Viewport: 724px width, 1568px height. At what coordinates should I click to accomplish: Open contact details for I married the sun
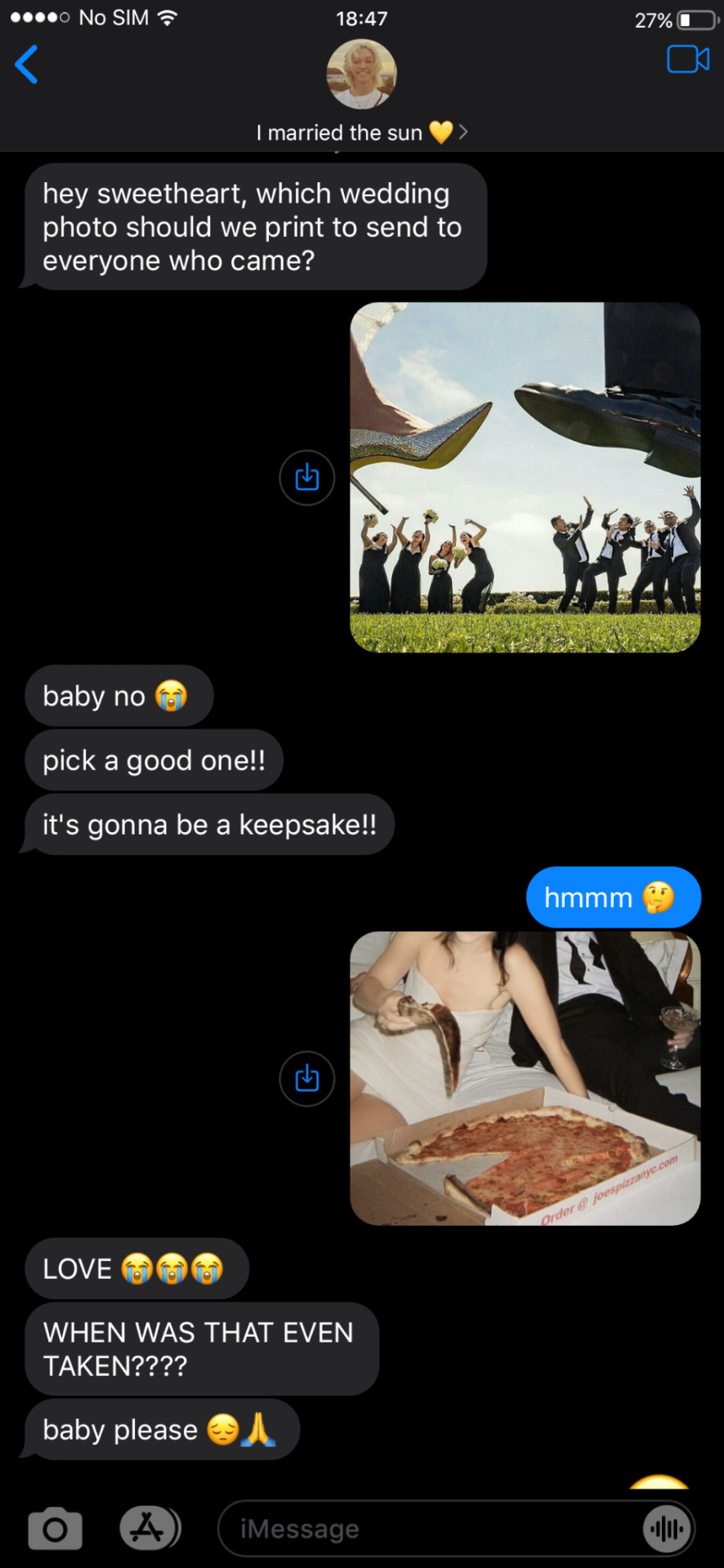coord(361,132)
